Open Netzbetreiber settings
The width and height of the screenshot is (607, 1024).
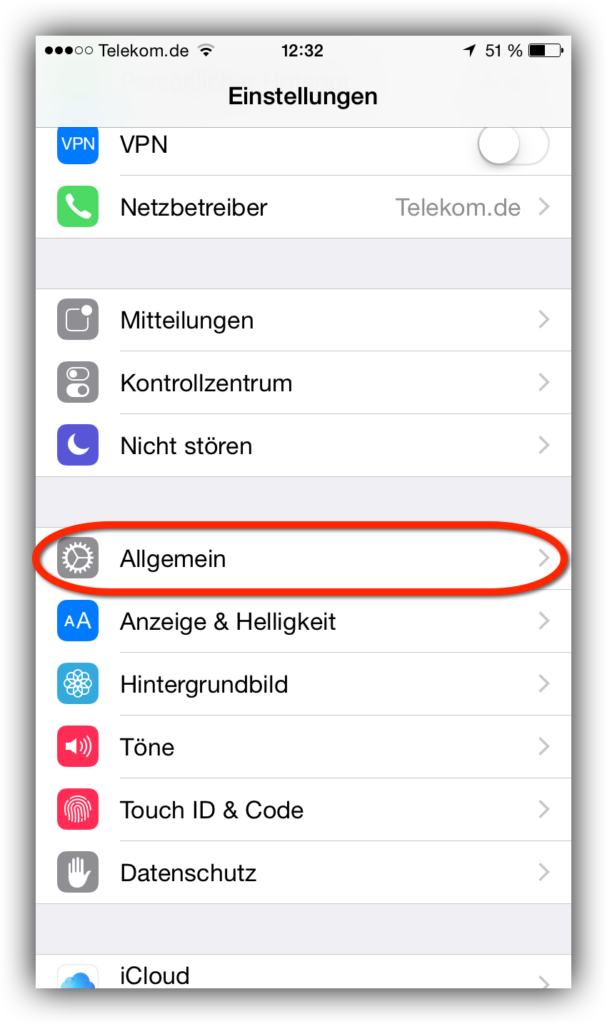tap(303, 207)
